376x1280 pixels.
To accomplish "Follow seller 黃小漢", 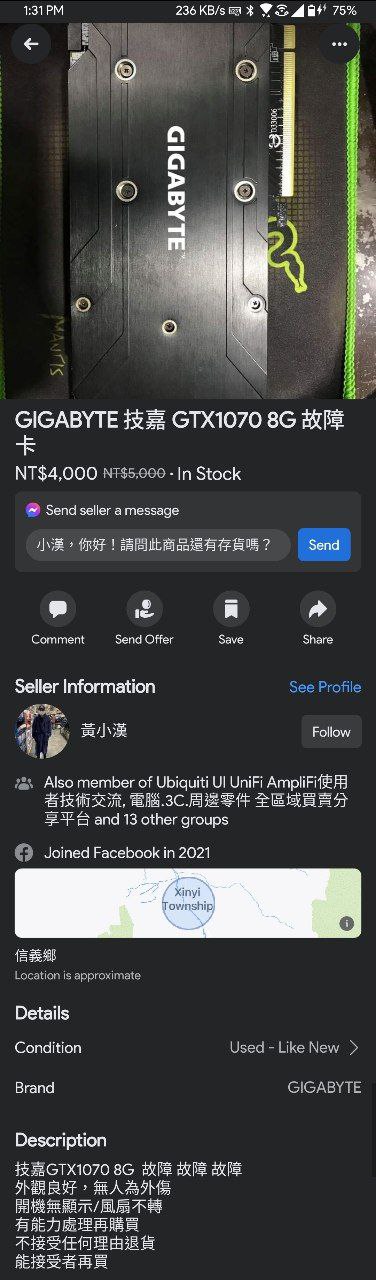I will pyautogui.click(x=331, y=732).
